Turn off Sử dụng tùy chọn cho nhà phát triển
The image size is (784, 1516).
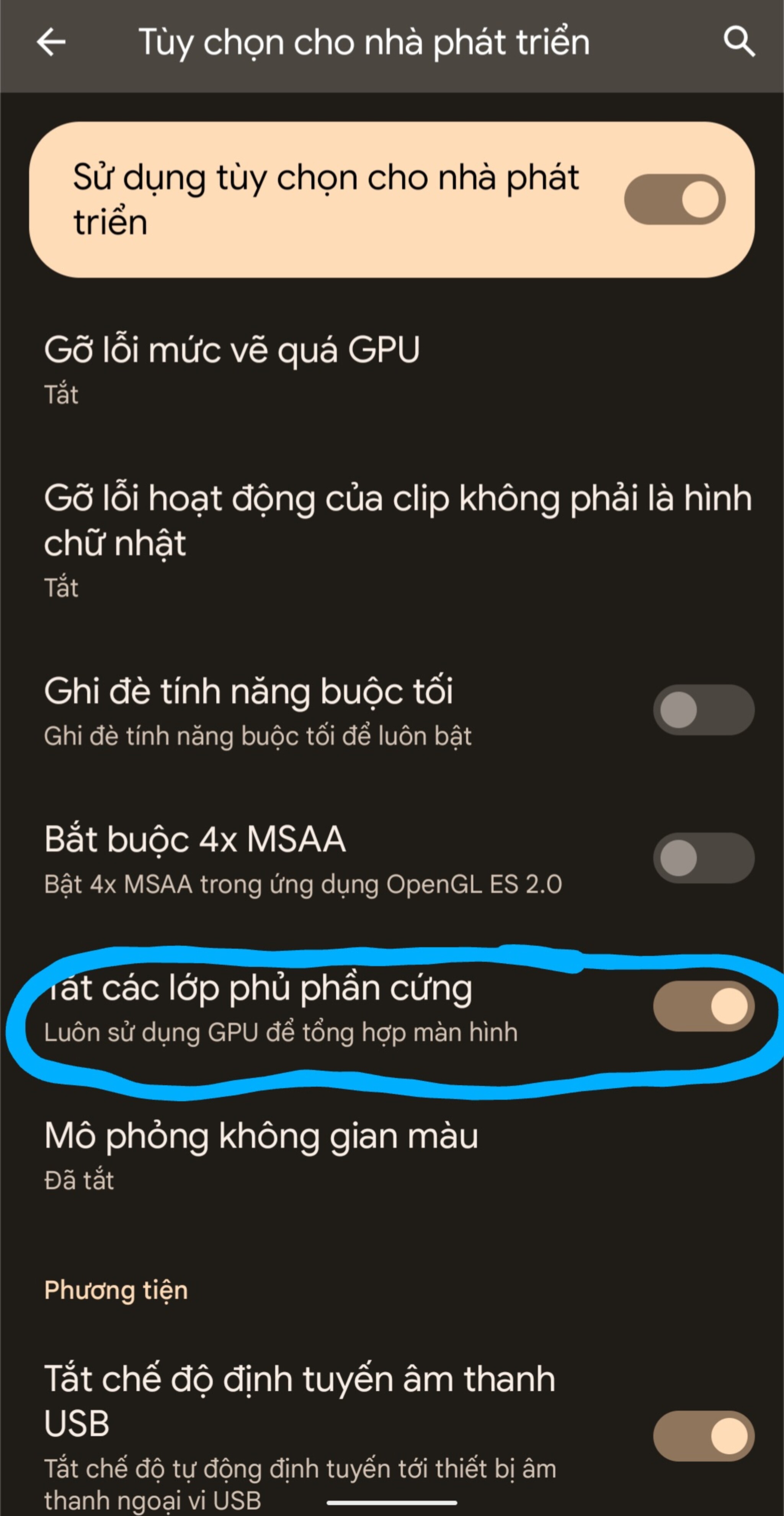[x=675, y=200]
